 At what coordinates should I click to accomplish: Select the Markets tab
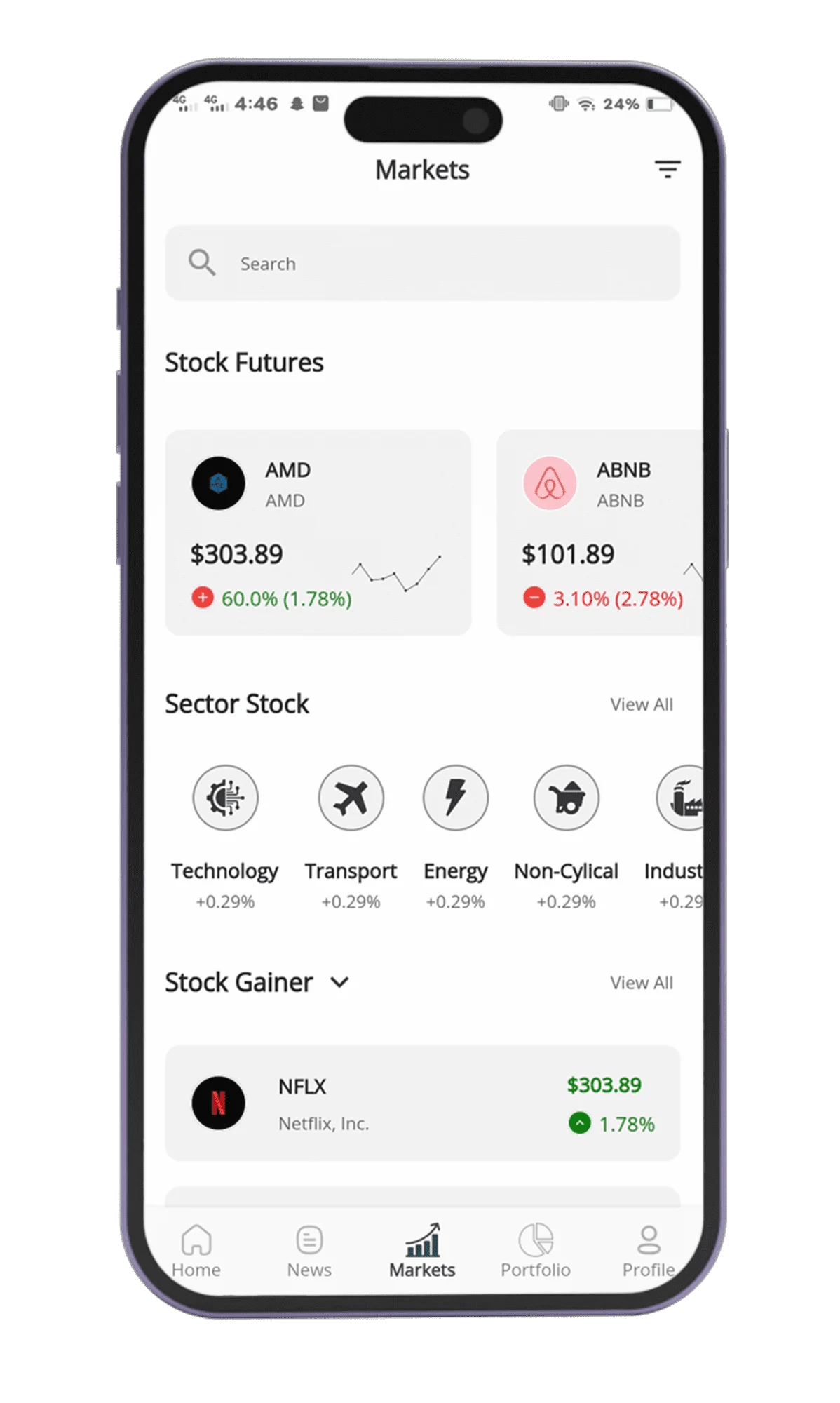422,1251
